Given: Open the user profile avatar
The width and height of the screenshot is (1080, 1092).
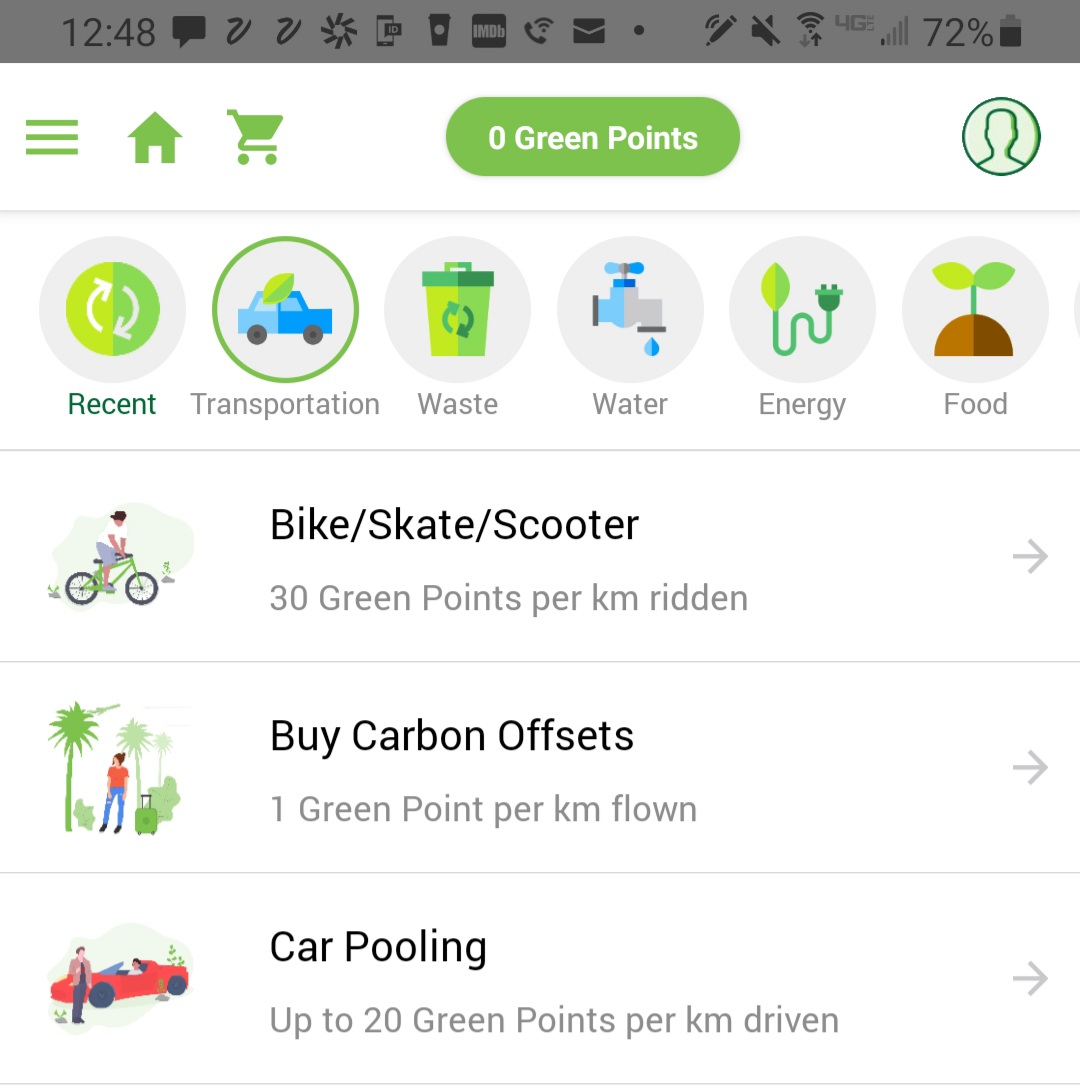Looking at the screenshot, I should [x=1001, y=137].
